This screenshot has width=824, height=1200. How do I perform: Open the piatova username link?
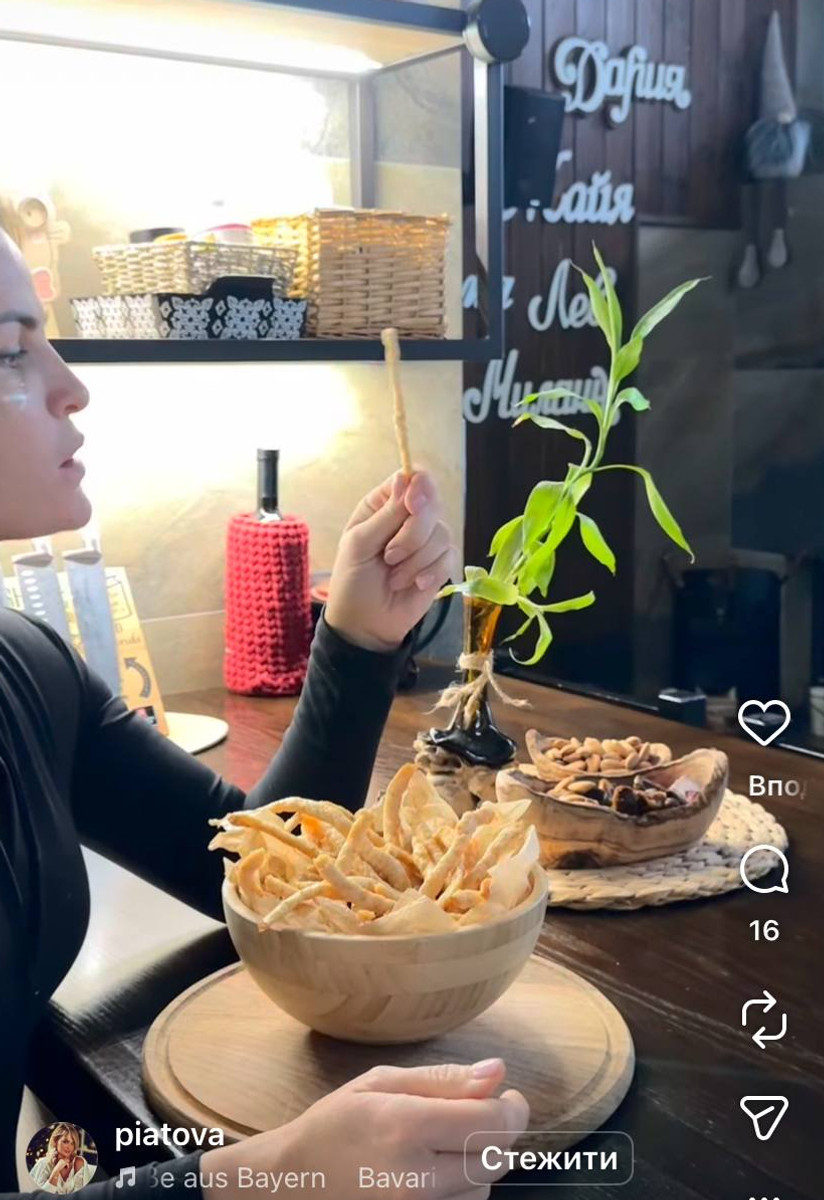[x=169, y=1135]
